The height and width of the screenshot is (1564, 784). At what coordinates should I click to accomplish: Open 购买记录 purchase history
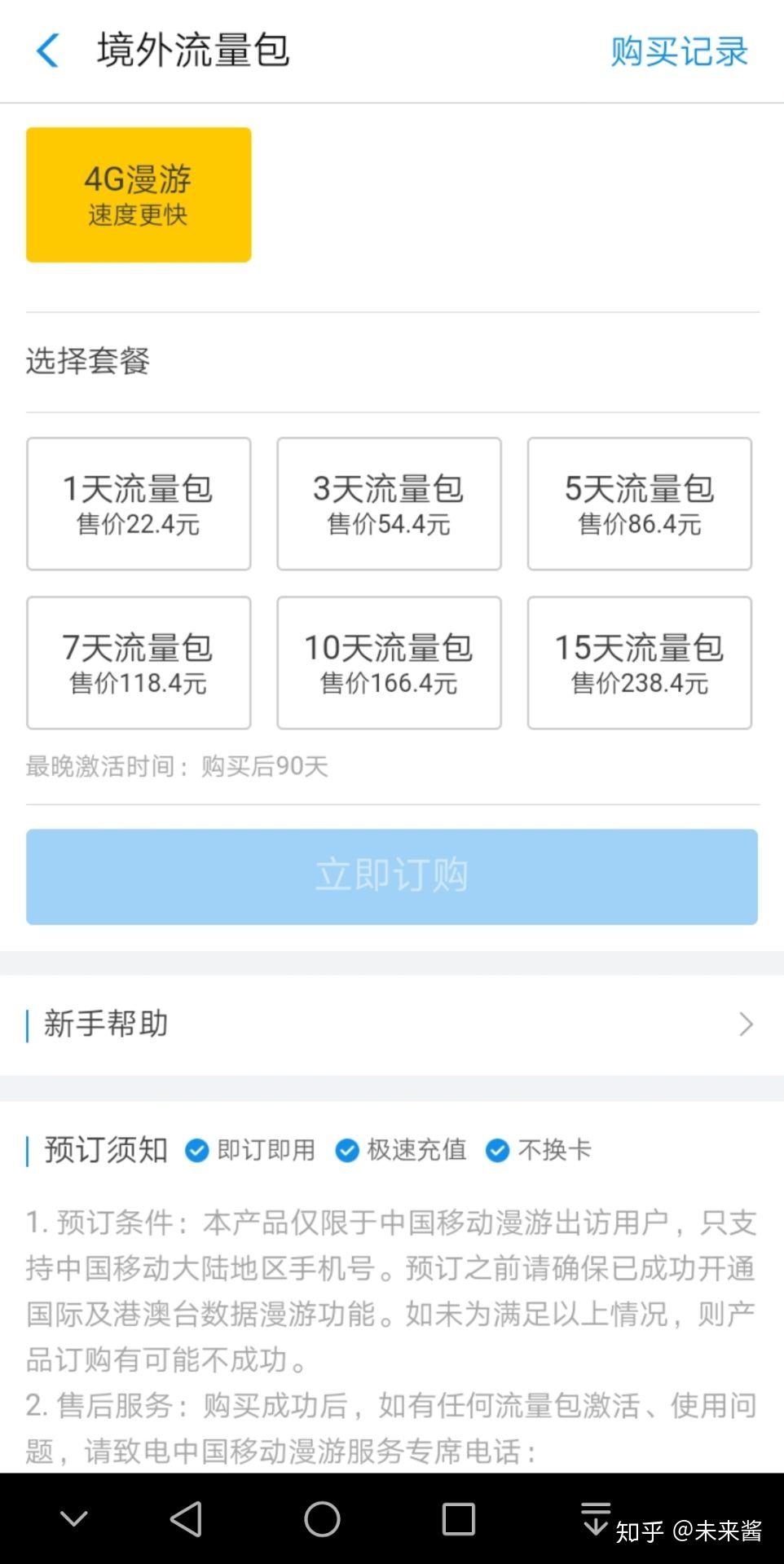tap(679, 51)
